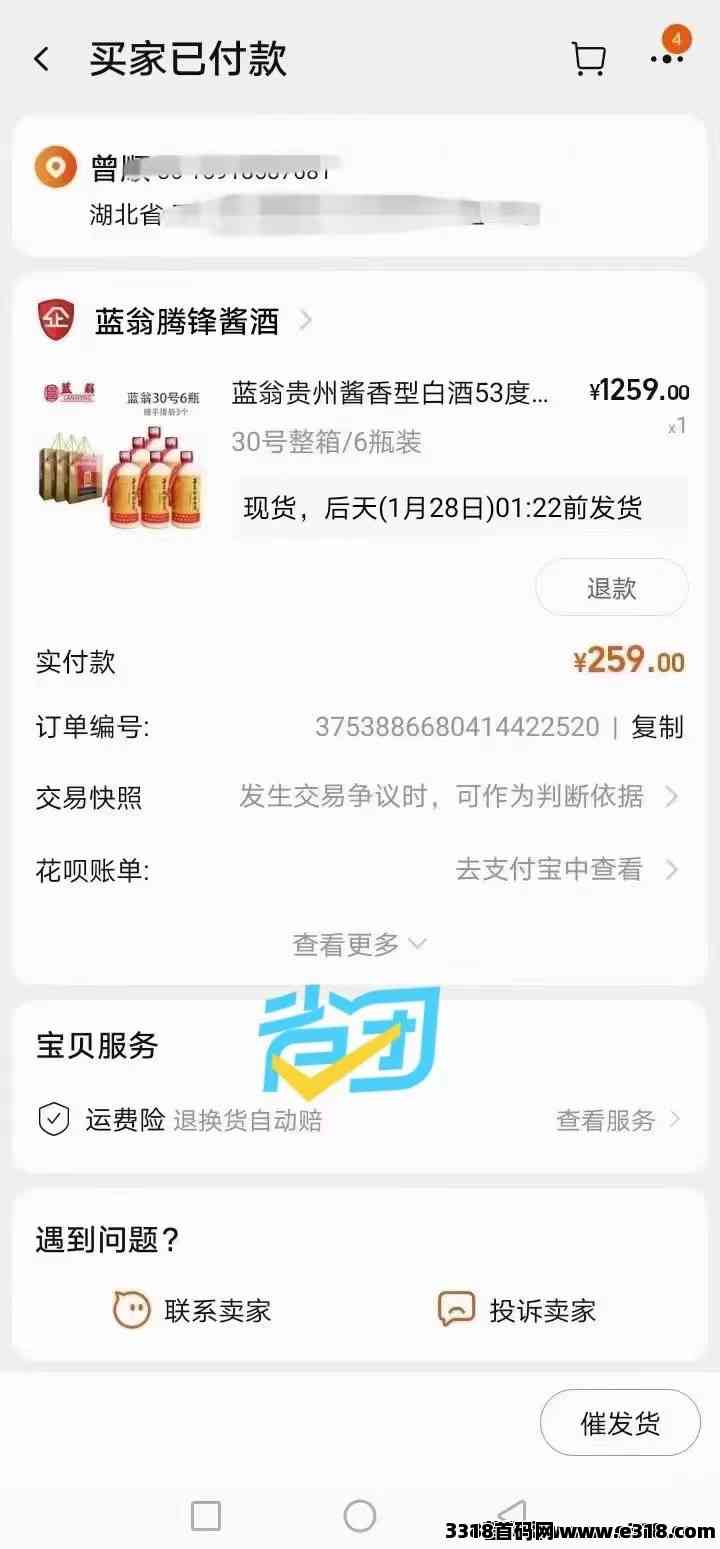Open recent apps from navigation bar

point(206,1516)
